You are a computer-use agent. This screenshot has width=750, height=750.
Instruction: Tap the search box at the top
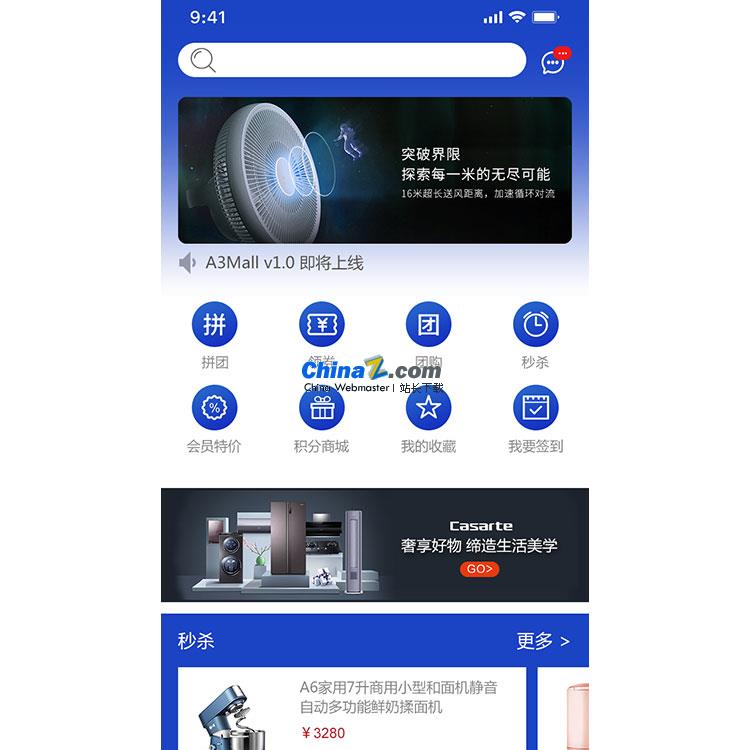(x=352, y=61)
